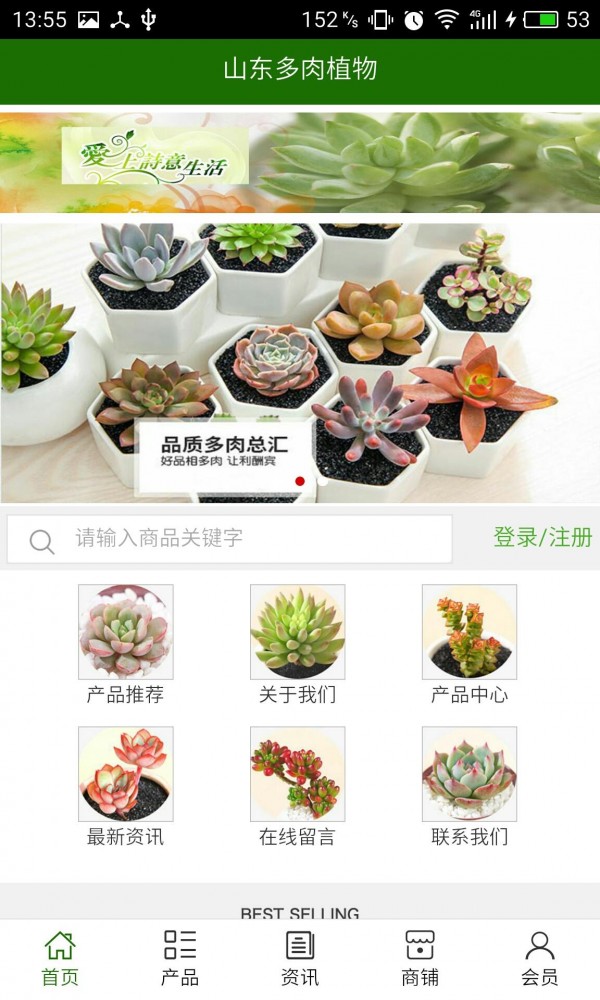The height and width of the screenshot is (1000, 600).
Task: Open 最新资讯 section
Action: [125, 785]
